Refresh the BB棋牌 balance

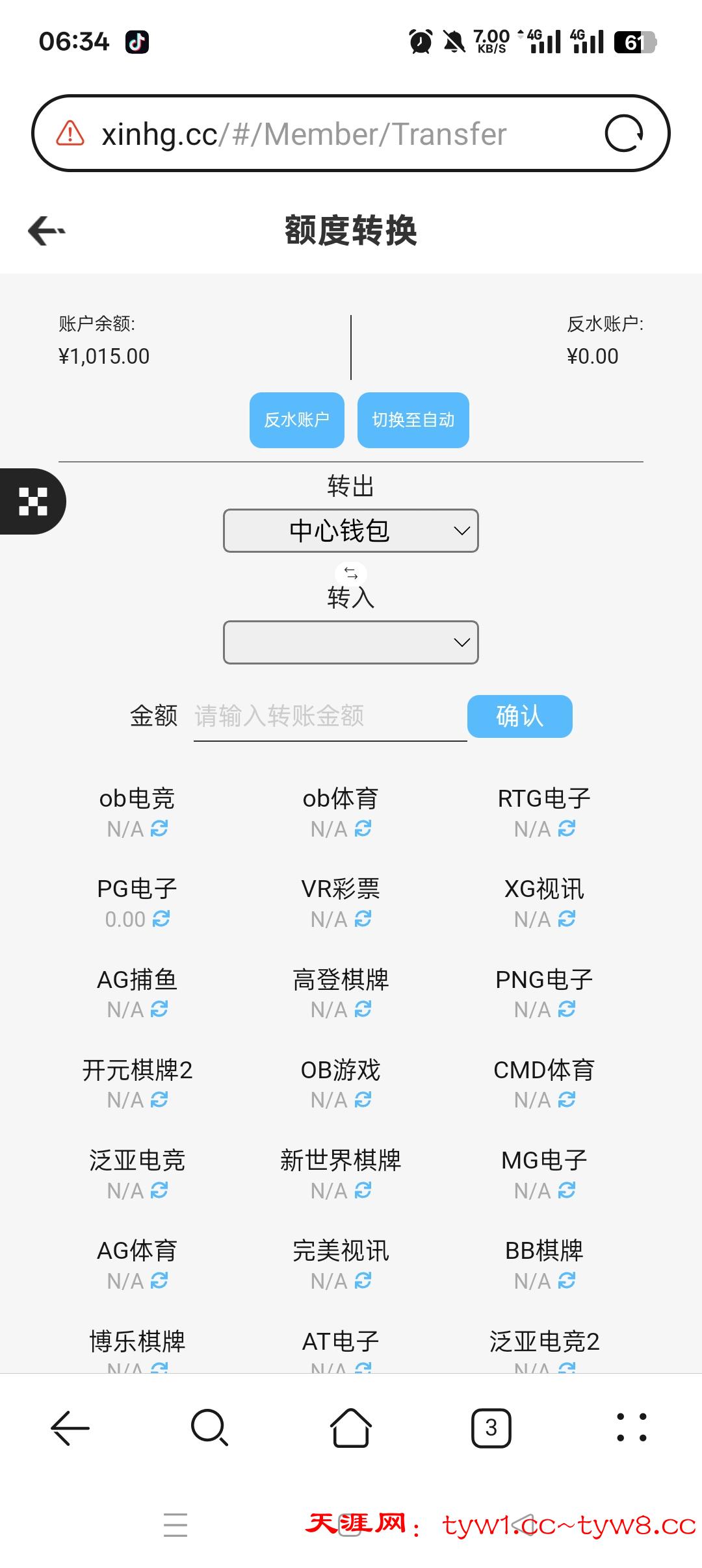click(567, 1281)
